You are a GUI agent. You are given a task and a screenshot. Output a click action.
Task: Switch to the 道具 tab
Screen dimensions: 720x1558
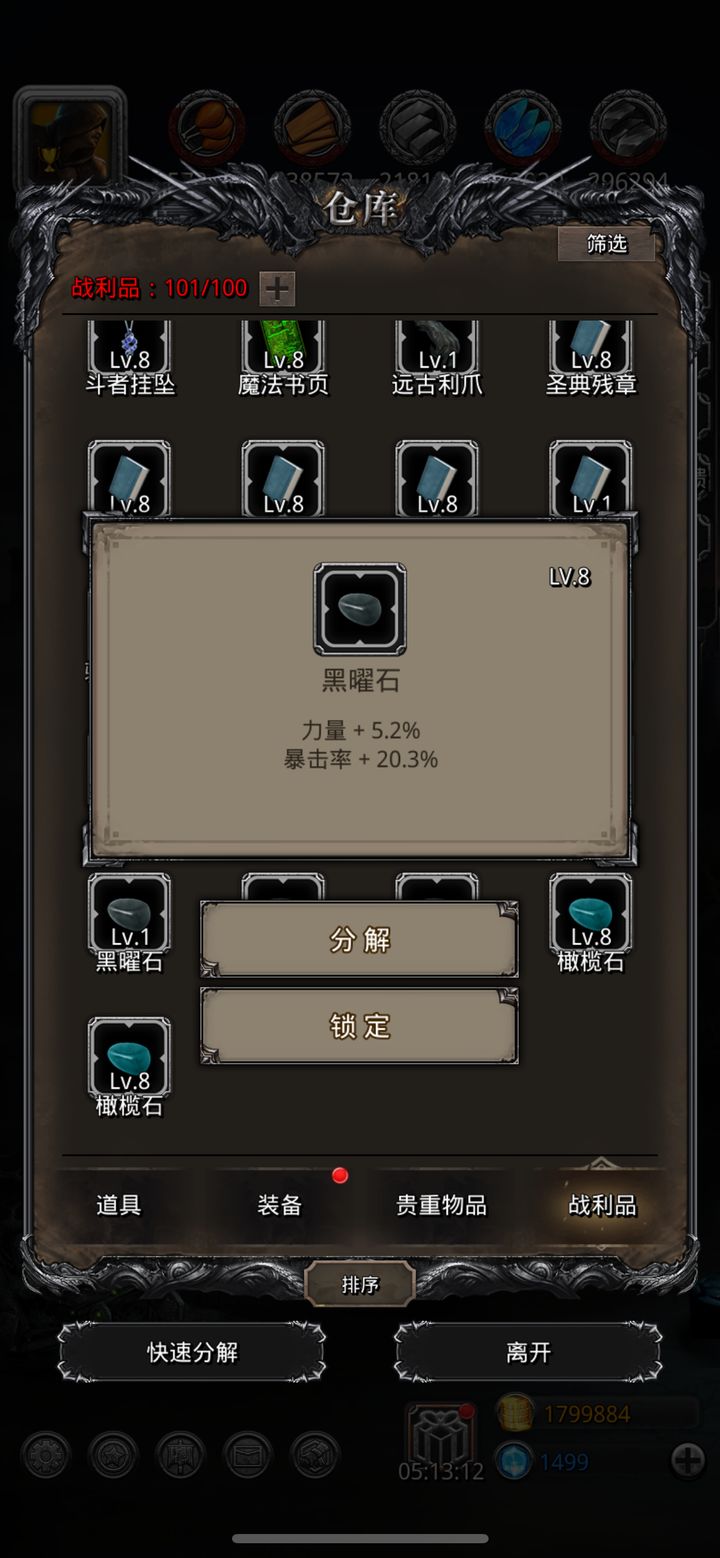(118, 1205)
